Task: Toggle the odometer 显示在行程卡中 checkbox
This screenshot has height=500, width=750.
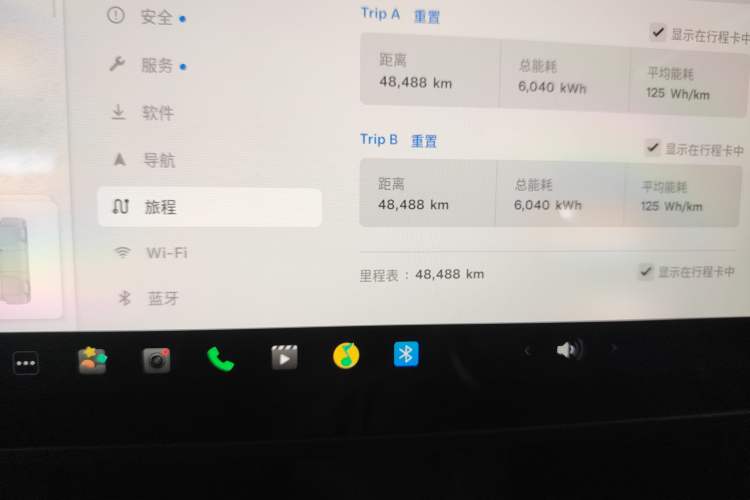Action: click(646, 271)
